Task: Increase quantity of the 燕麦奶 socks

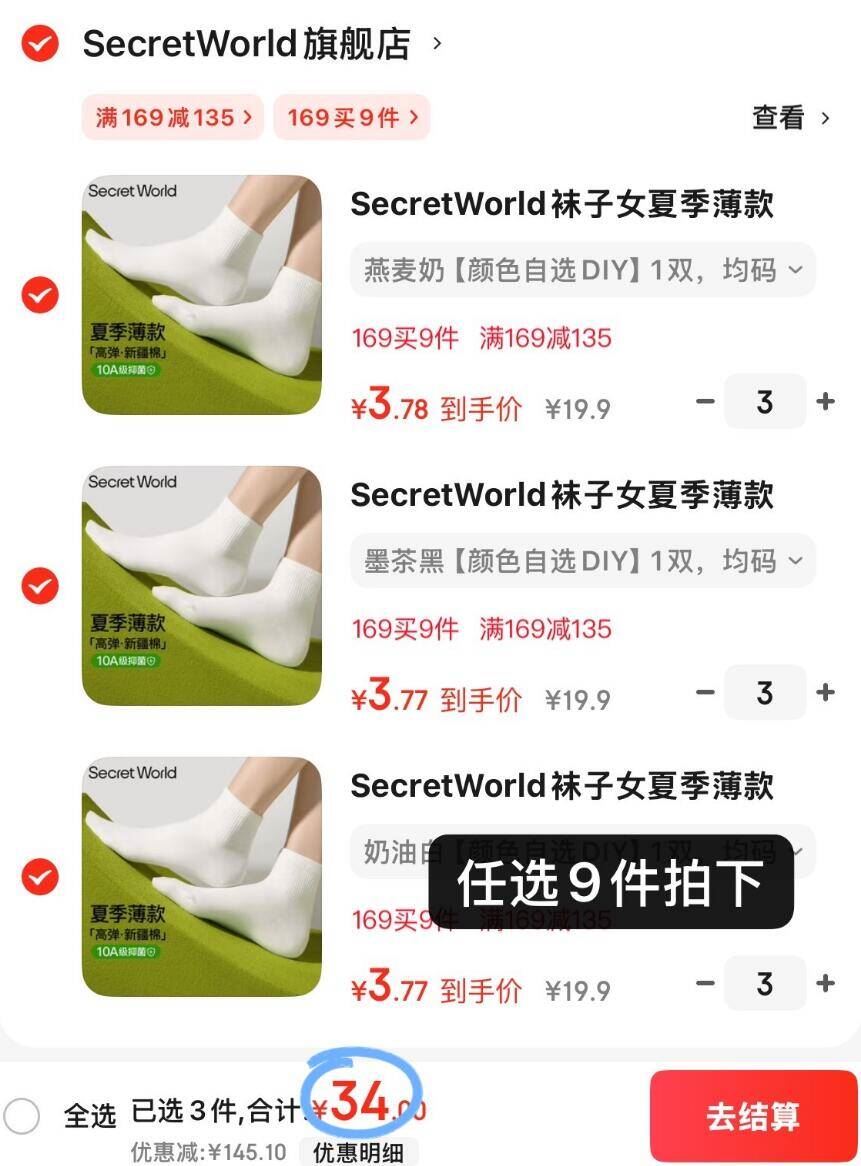Action: [x=826, y=401]
